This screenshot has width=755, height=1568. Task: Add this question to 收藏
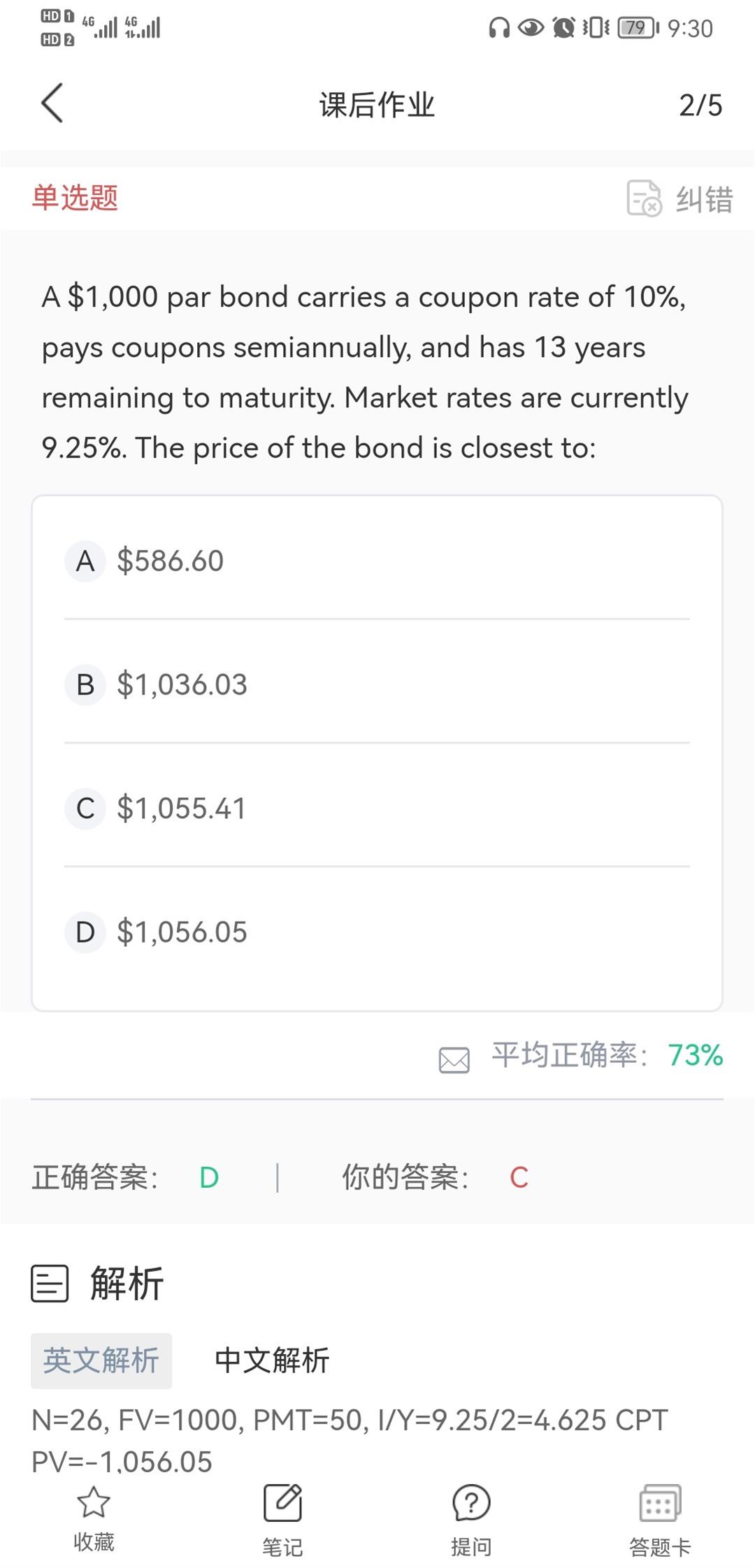point(94,1519)
